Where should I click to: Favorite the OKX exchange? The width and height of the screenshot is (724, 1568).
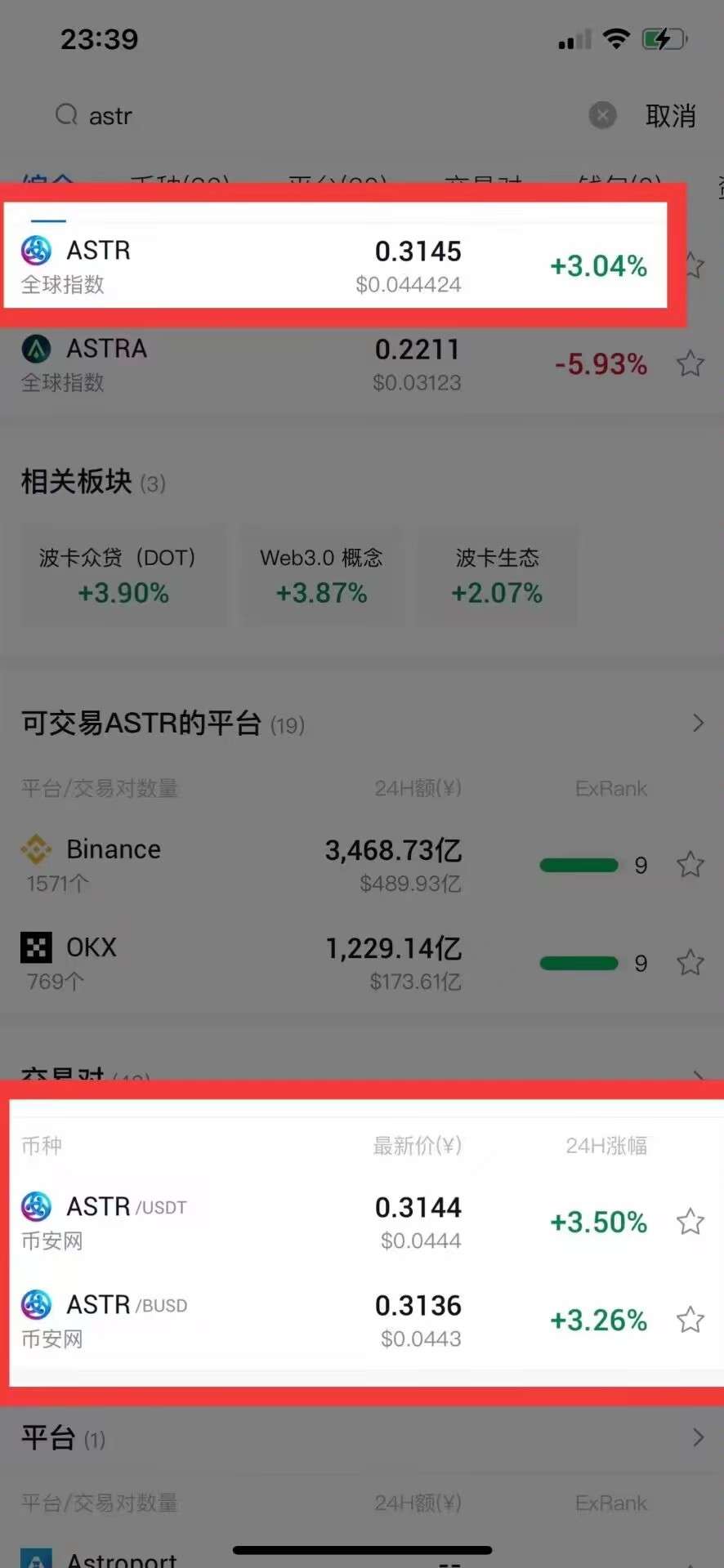tap(690, 963)
